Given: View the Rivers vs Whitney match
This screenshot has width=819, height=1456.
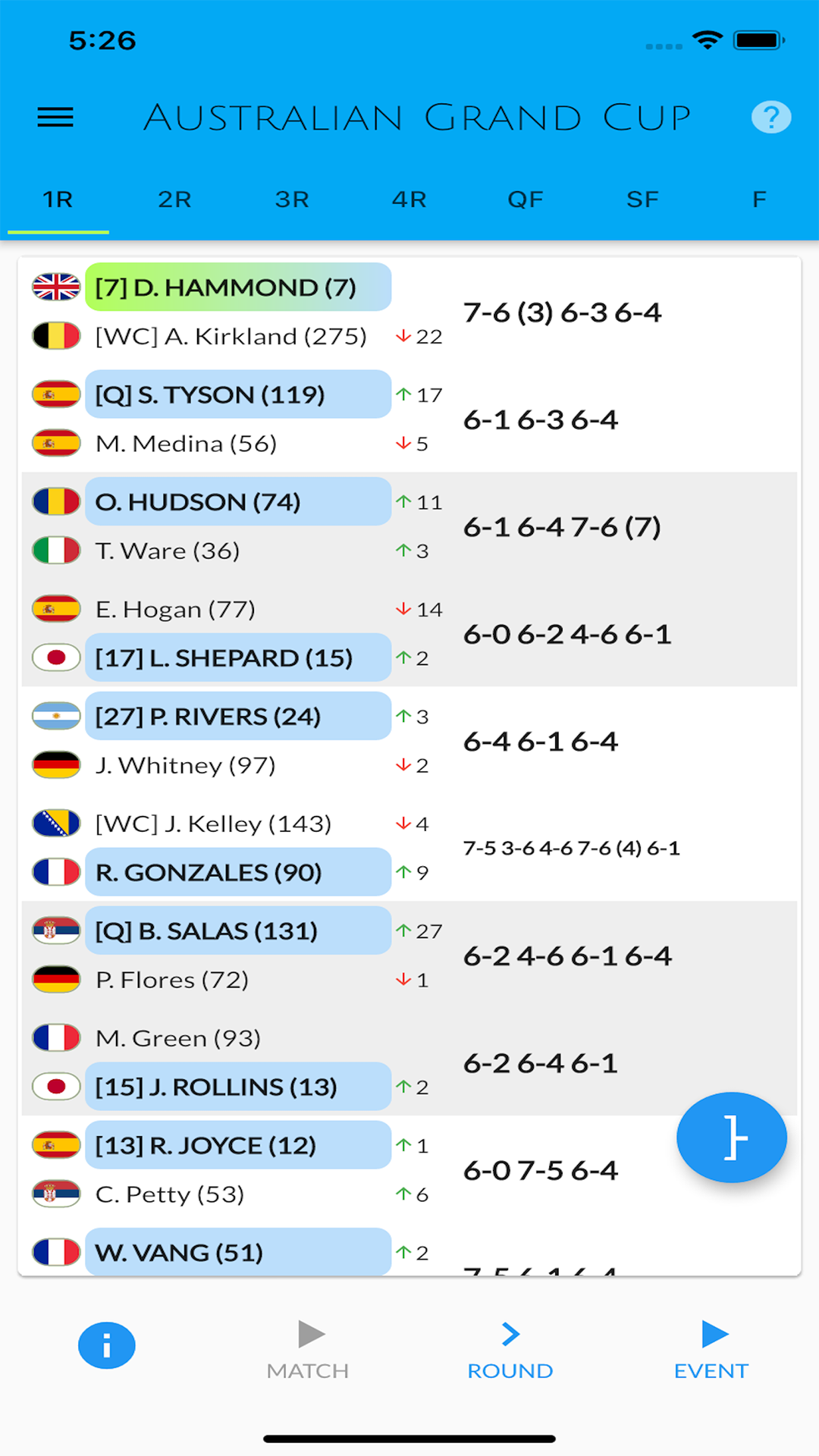Looking at the screenshot, I should [409, 741].
